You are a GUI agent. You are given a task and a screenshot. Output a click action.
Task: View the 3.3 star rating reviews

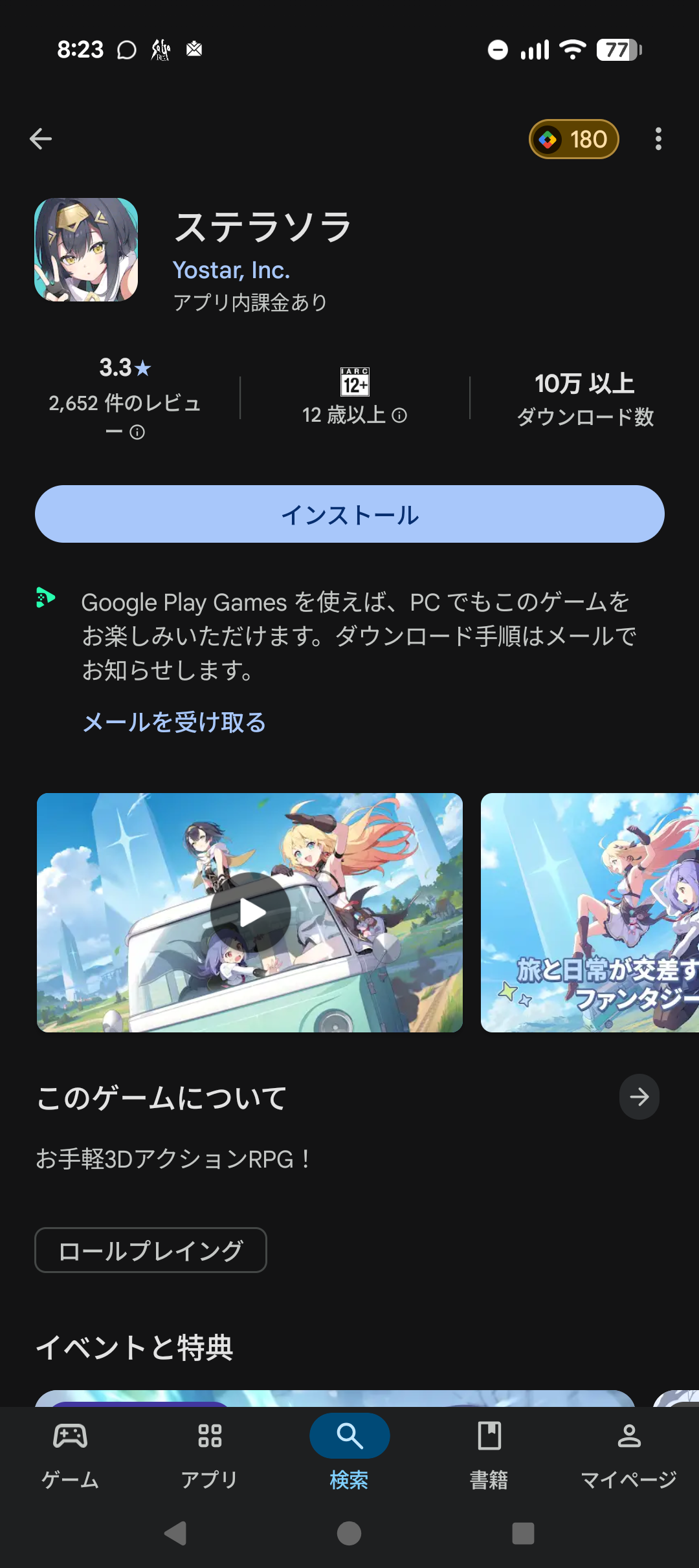[125, 395]
